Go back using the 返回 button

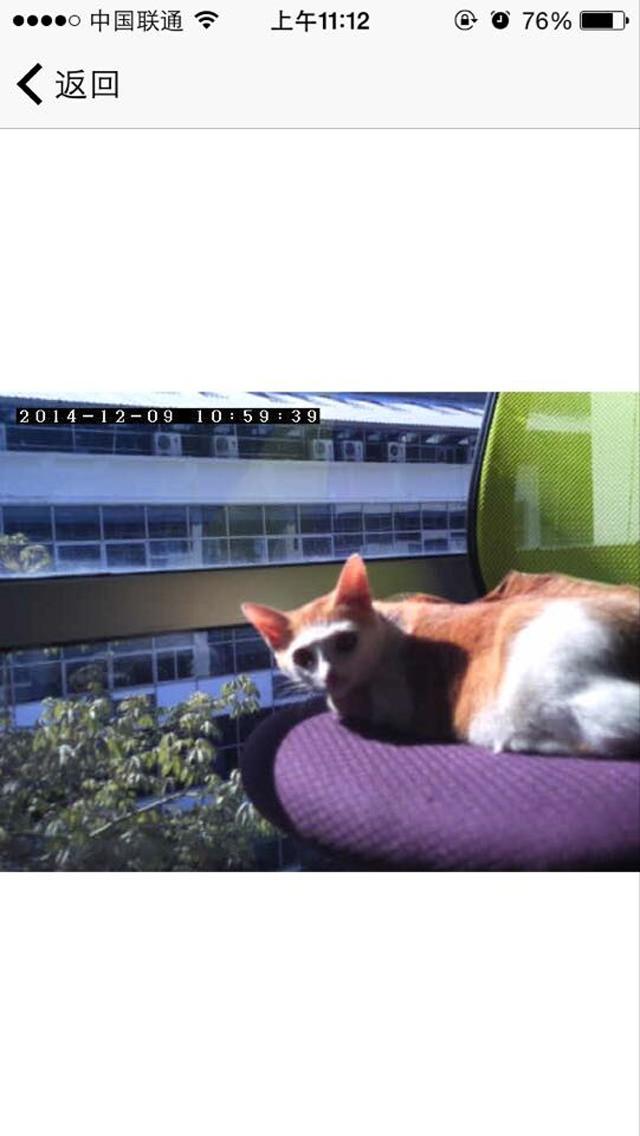click(x=68, y=85)
